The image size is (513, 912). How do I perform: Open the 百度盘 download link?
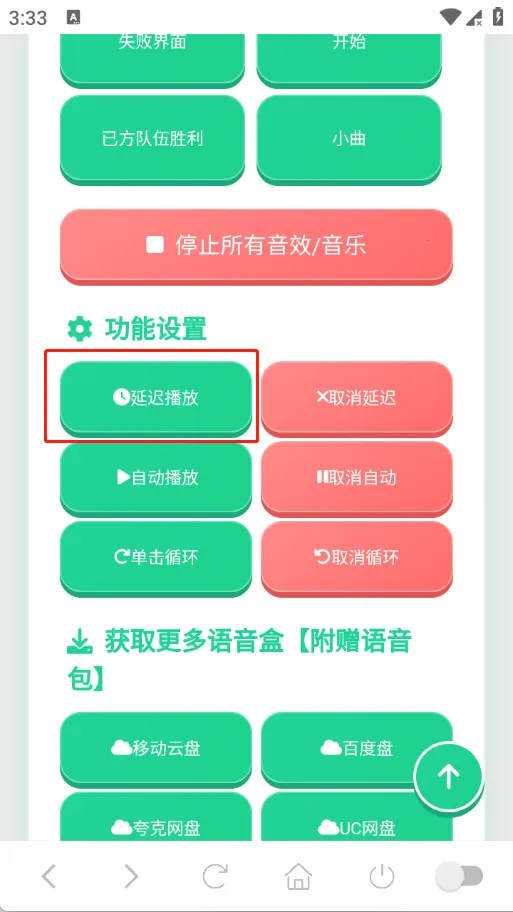point(357,748)
